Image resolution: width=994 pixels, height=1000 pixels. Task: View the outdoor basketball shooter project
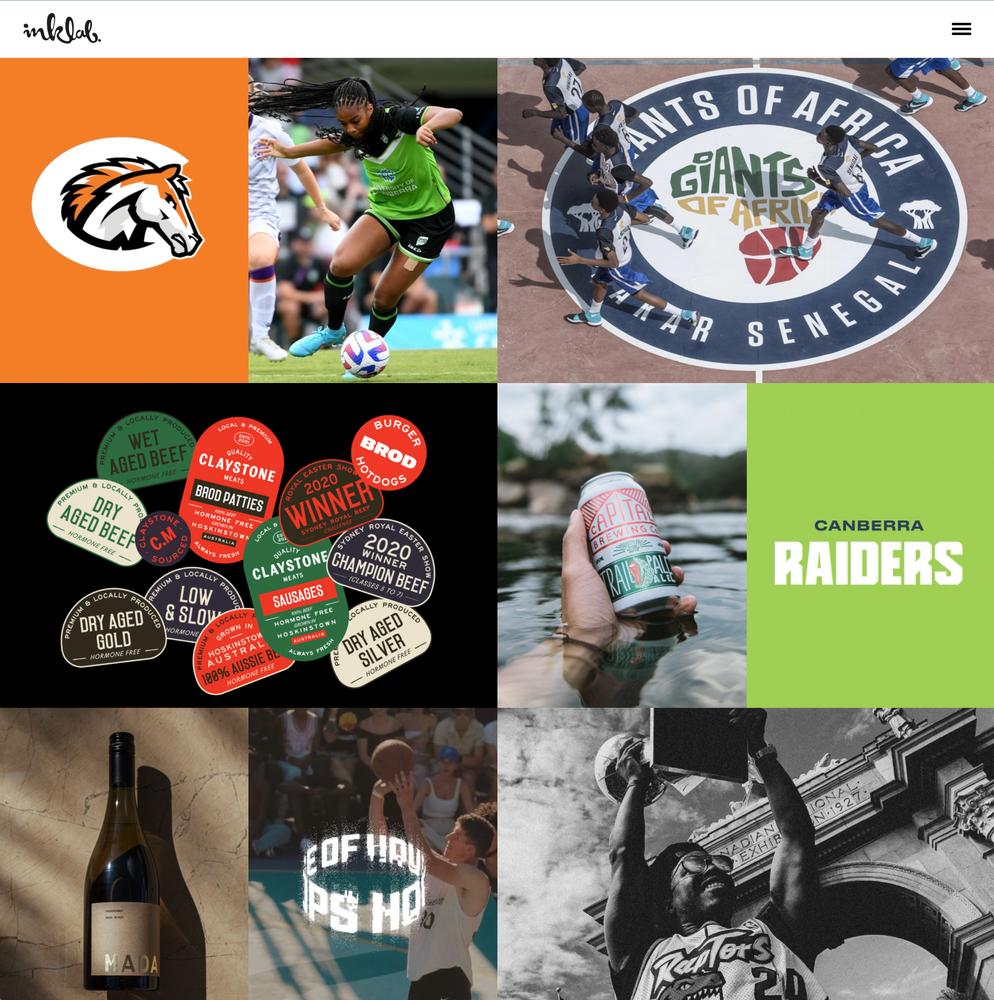pos(372,855)
